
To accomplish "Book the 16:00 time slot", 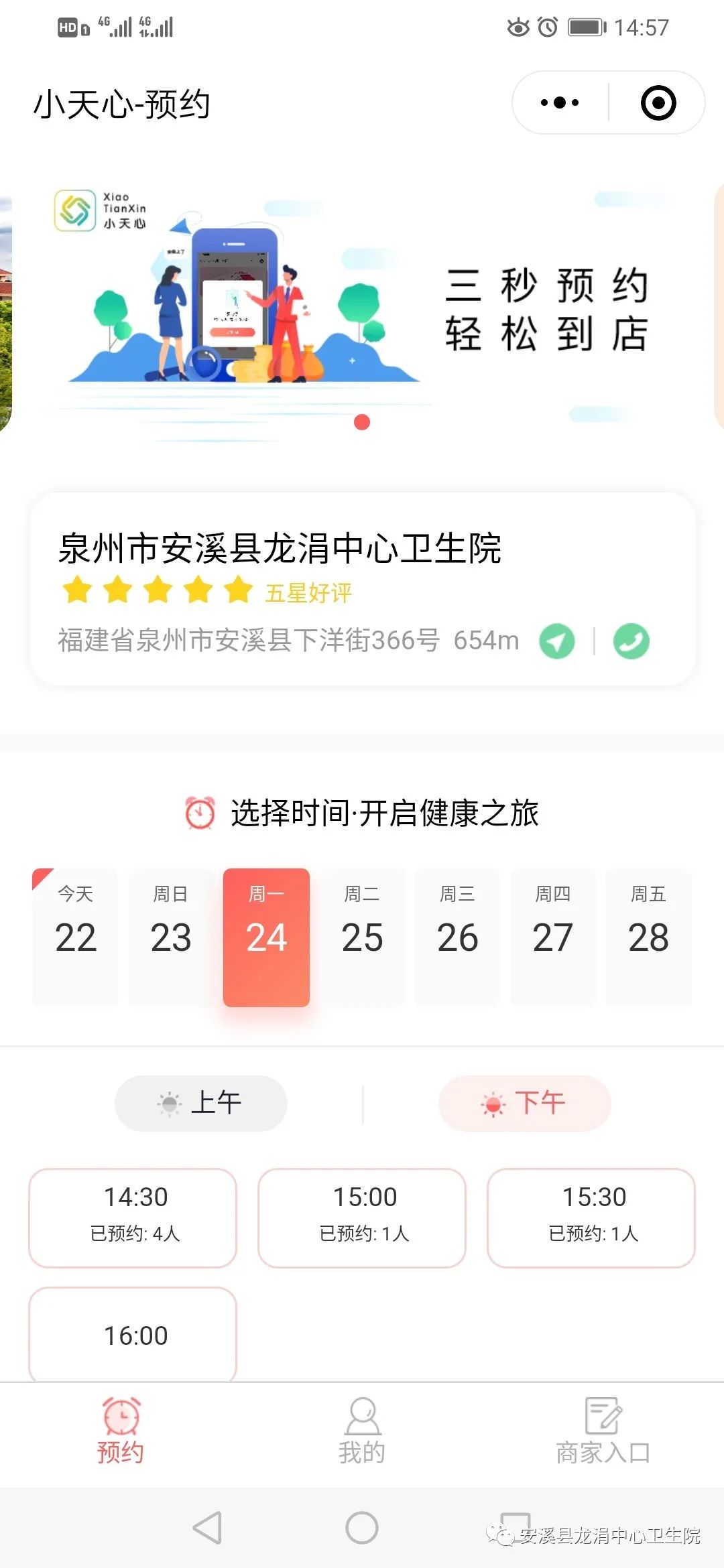I will click(133, 1333).
